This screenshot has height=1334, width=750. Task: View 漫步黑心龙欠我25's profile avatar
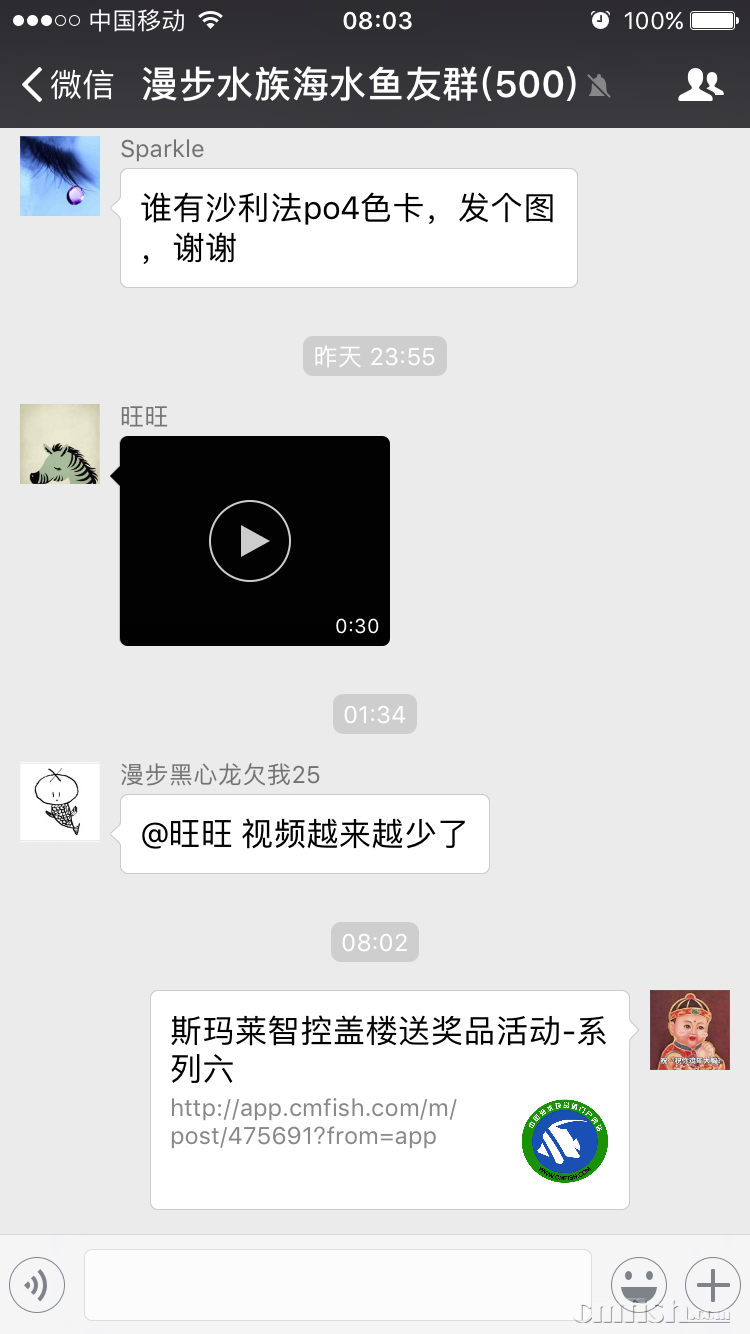[x=60, y=802]
